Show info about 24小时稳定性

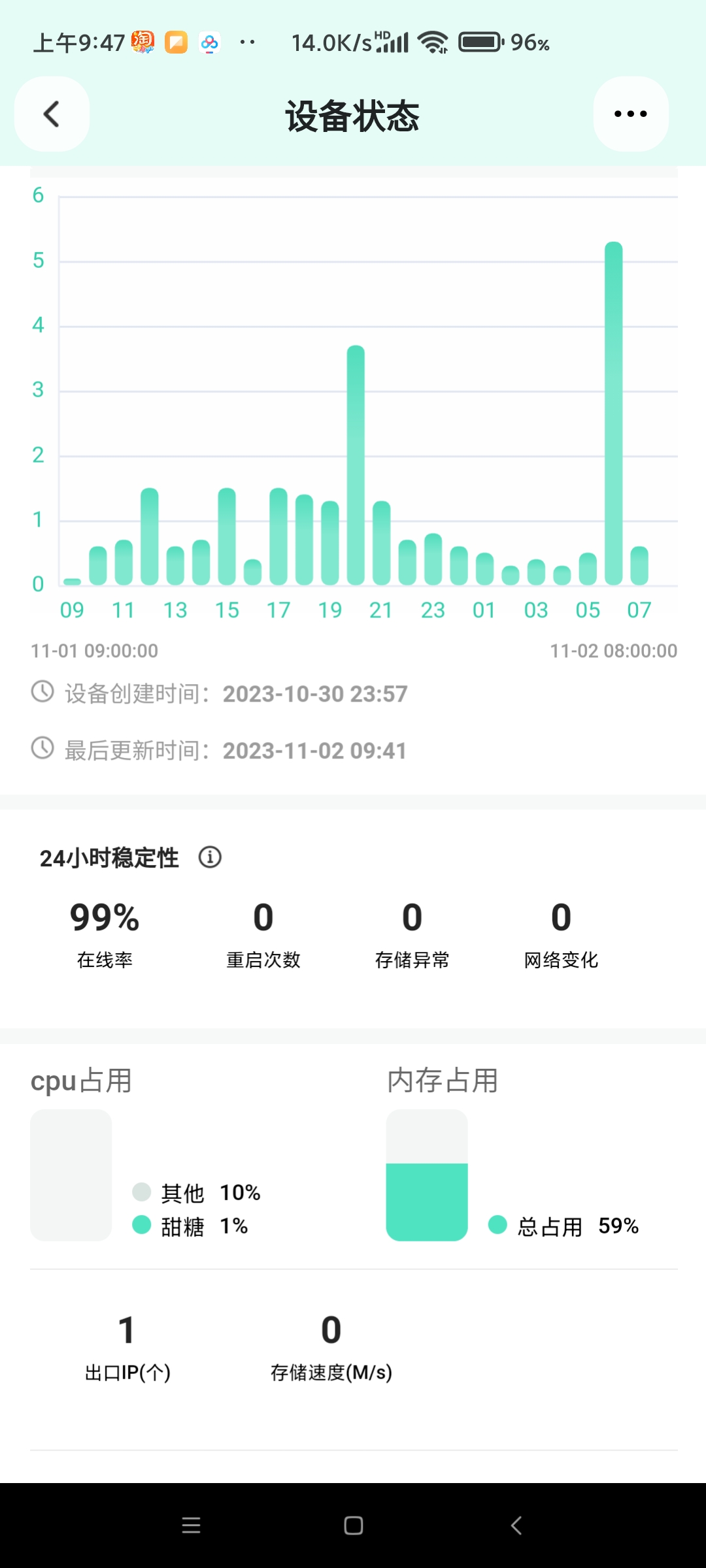(210, 857)
